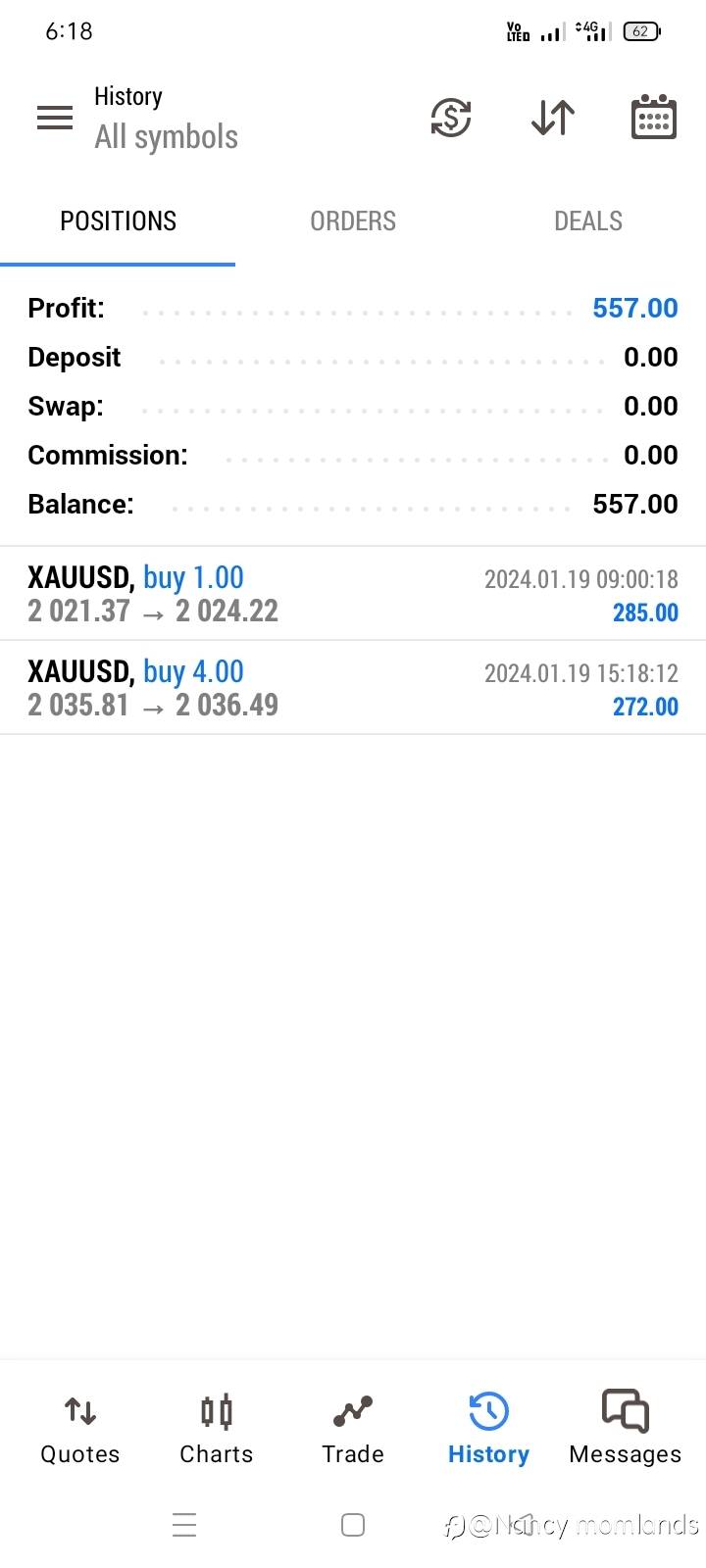Expand the XAUUSD buy 4.00 position

pyautogui.click(x=353, y=688)
